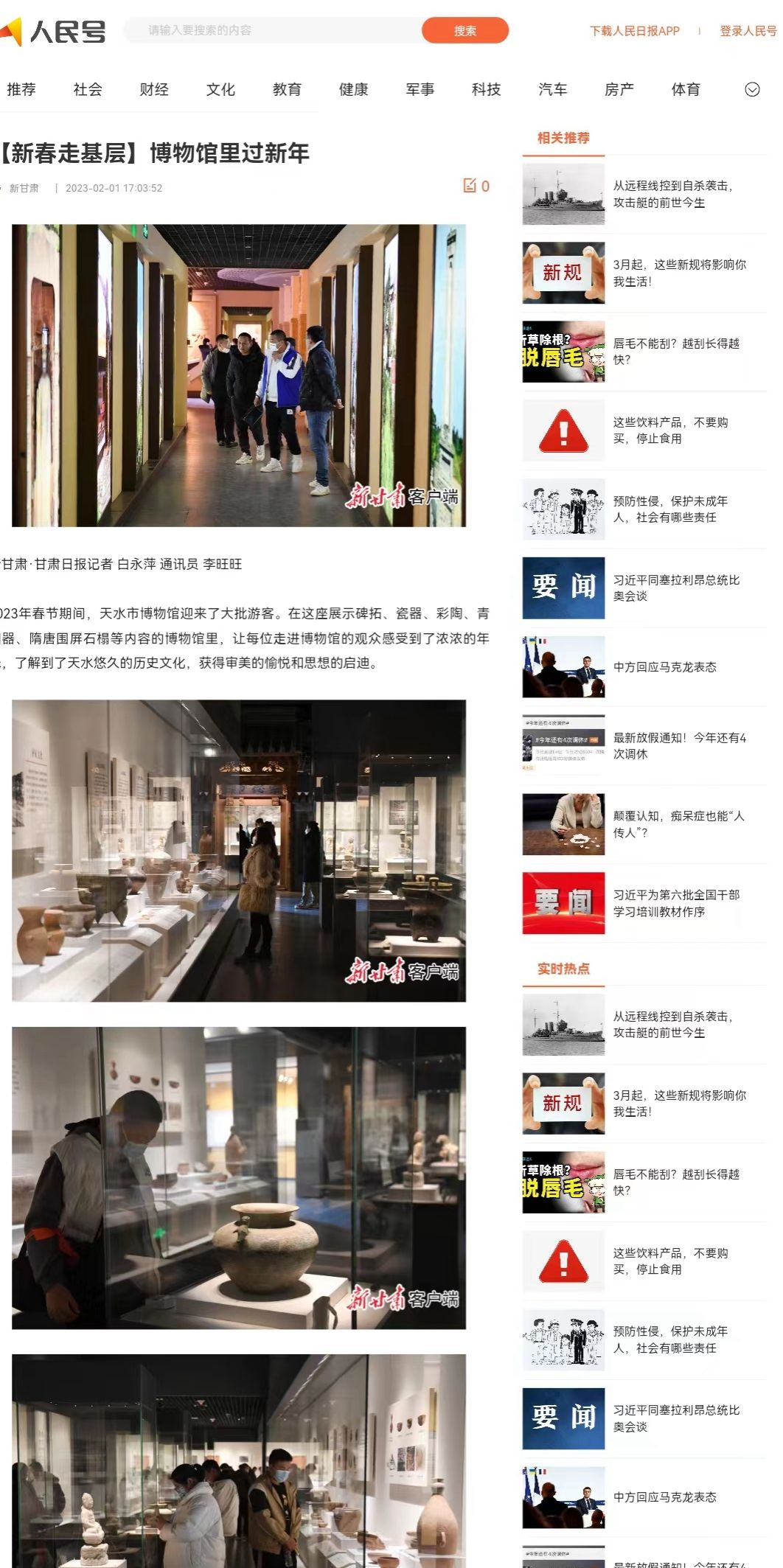Open 颠覆认知，痴呆症也能“人传人”？ article

pyautogui.click(x=678, y=824)
